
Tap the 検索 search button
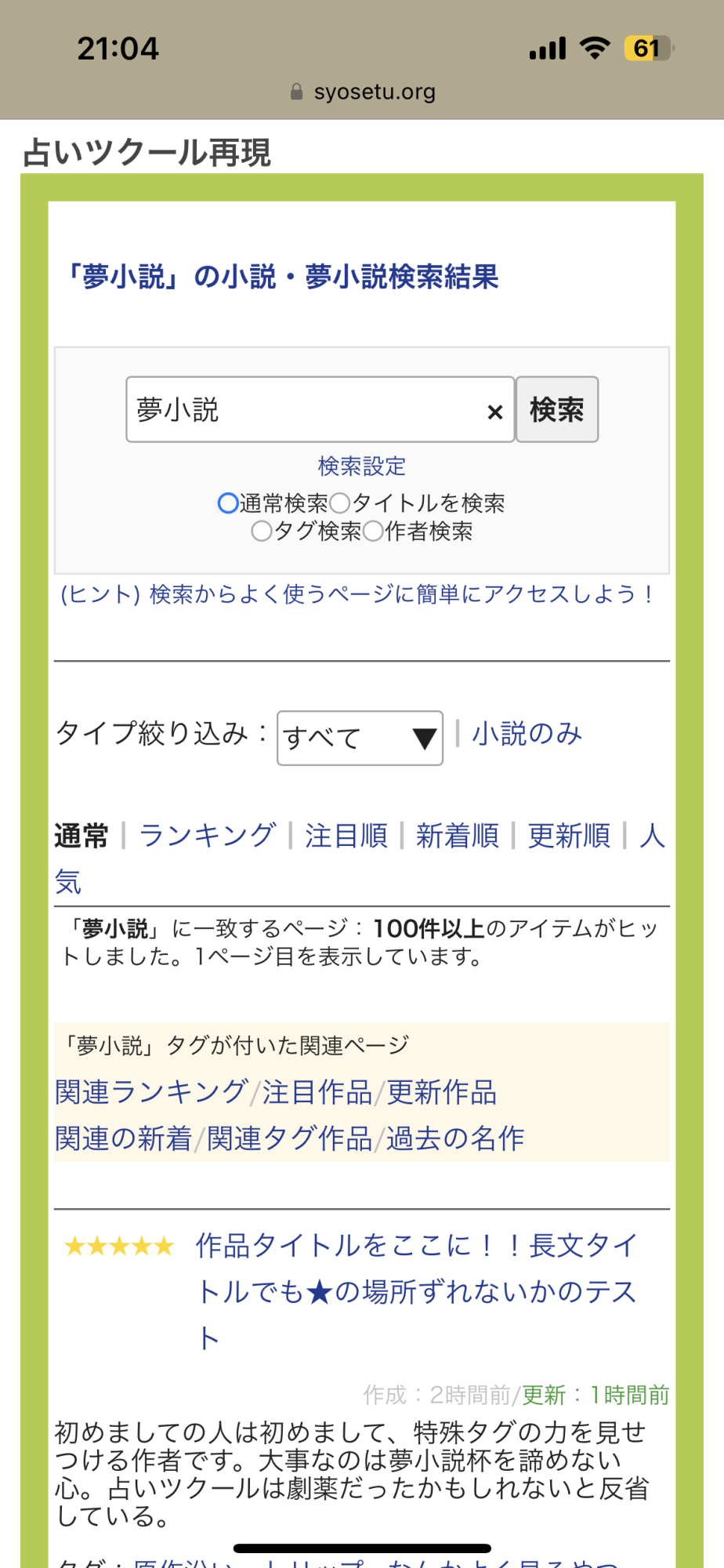pyautogui.click(x=556, y=409)
